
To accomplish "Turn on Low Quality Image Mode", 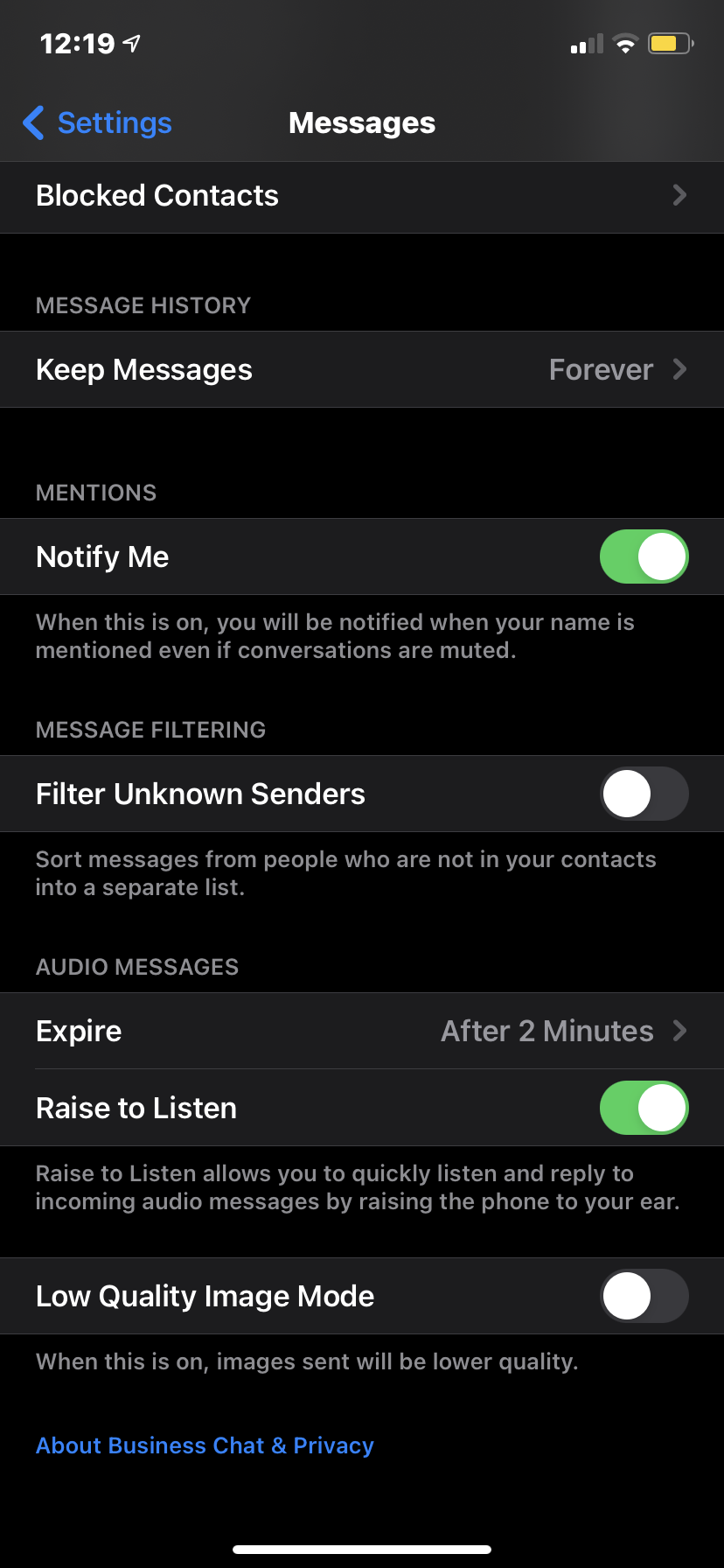I will tap(644, 1297).
